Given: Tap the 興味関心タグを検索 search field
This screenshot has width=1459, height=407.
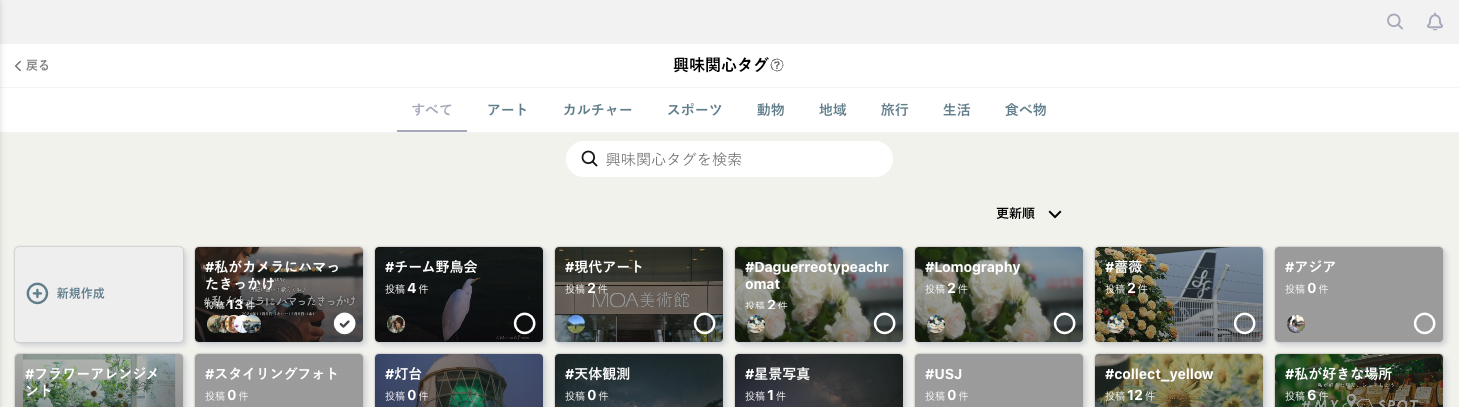Looking at the screenshot, I should coord(740,159).
